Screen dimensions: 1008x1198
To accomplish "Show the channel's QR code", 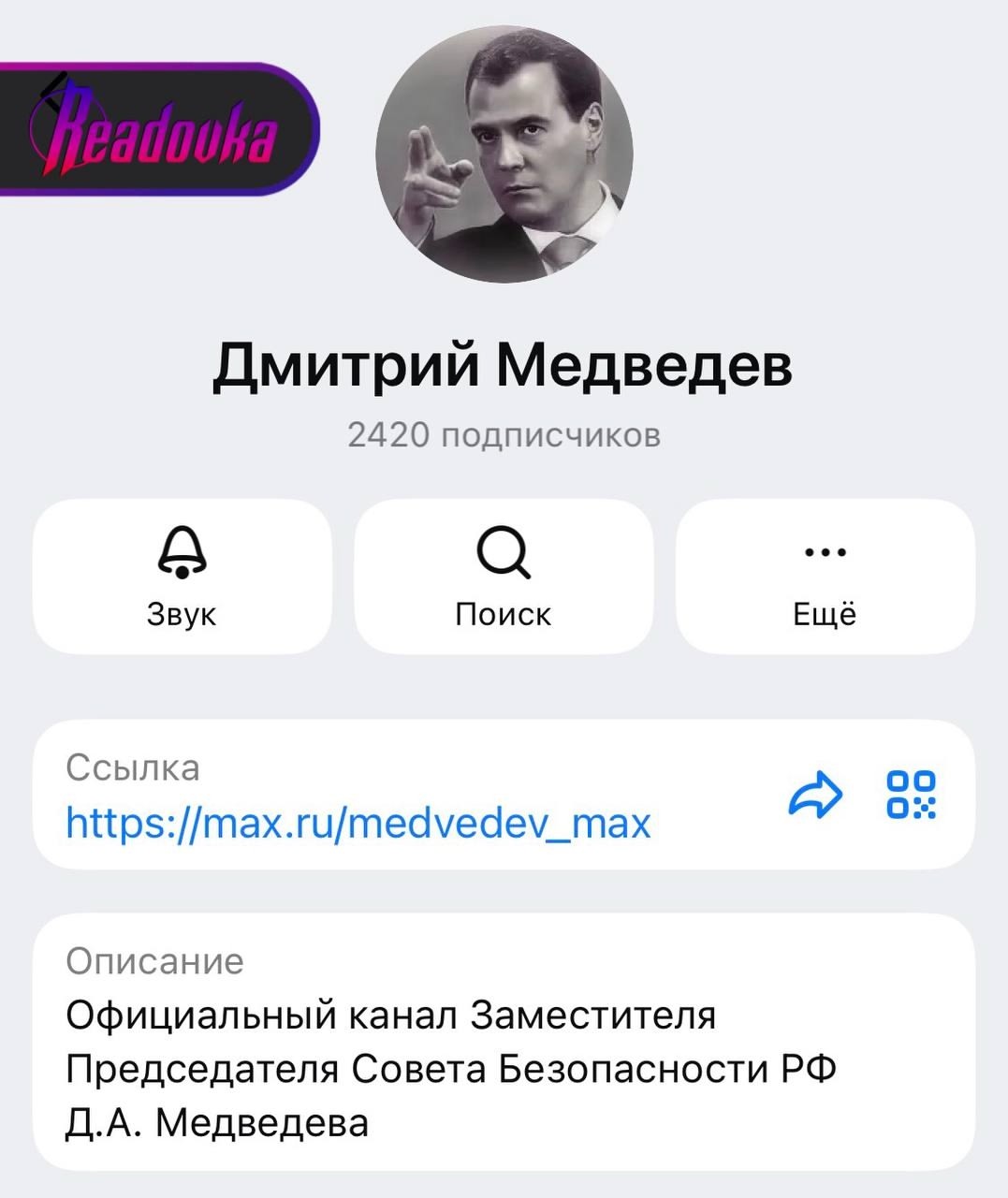I will [x=912, y=795].
